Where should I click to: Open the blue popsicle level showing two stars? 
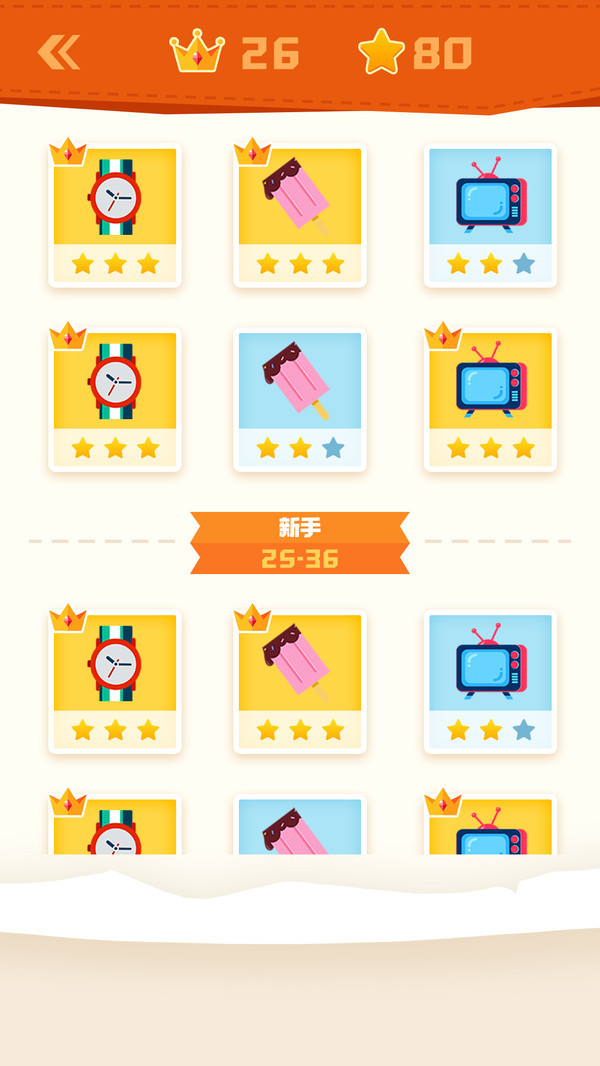(x=300, y=400)
